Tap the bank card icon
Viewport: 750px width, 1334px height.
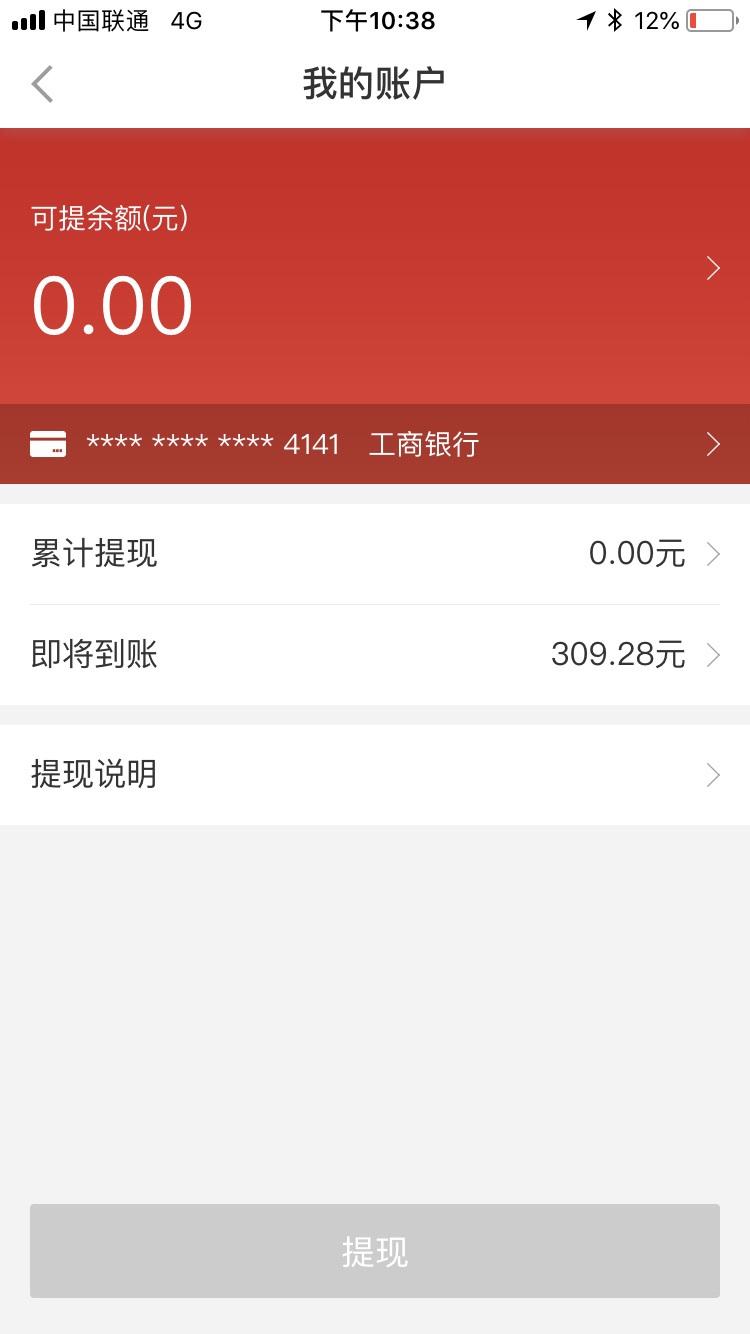pos(47,443)
